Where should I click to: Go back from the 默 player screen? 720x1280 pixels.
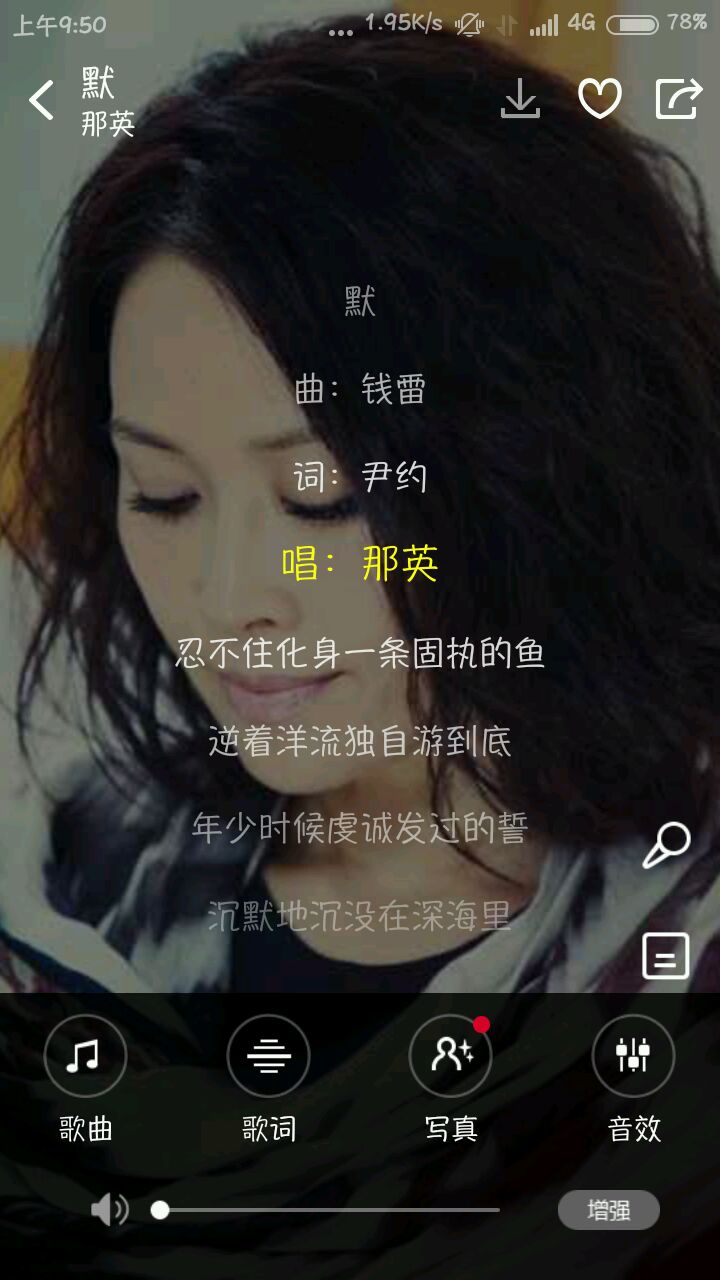[42, 101]
